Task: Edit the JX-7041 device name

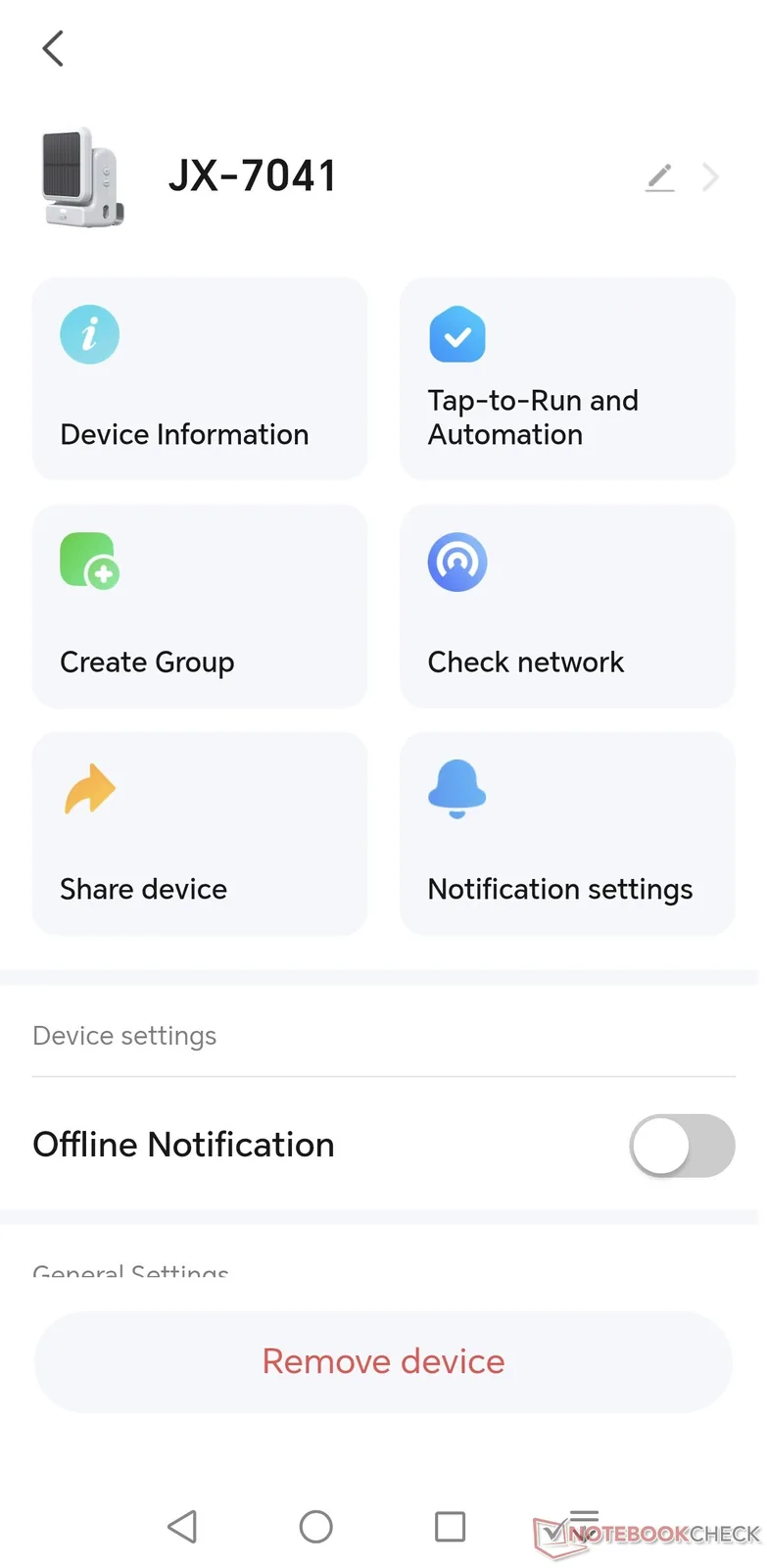Action: tap(660, 177)
